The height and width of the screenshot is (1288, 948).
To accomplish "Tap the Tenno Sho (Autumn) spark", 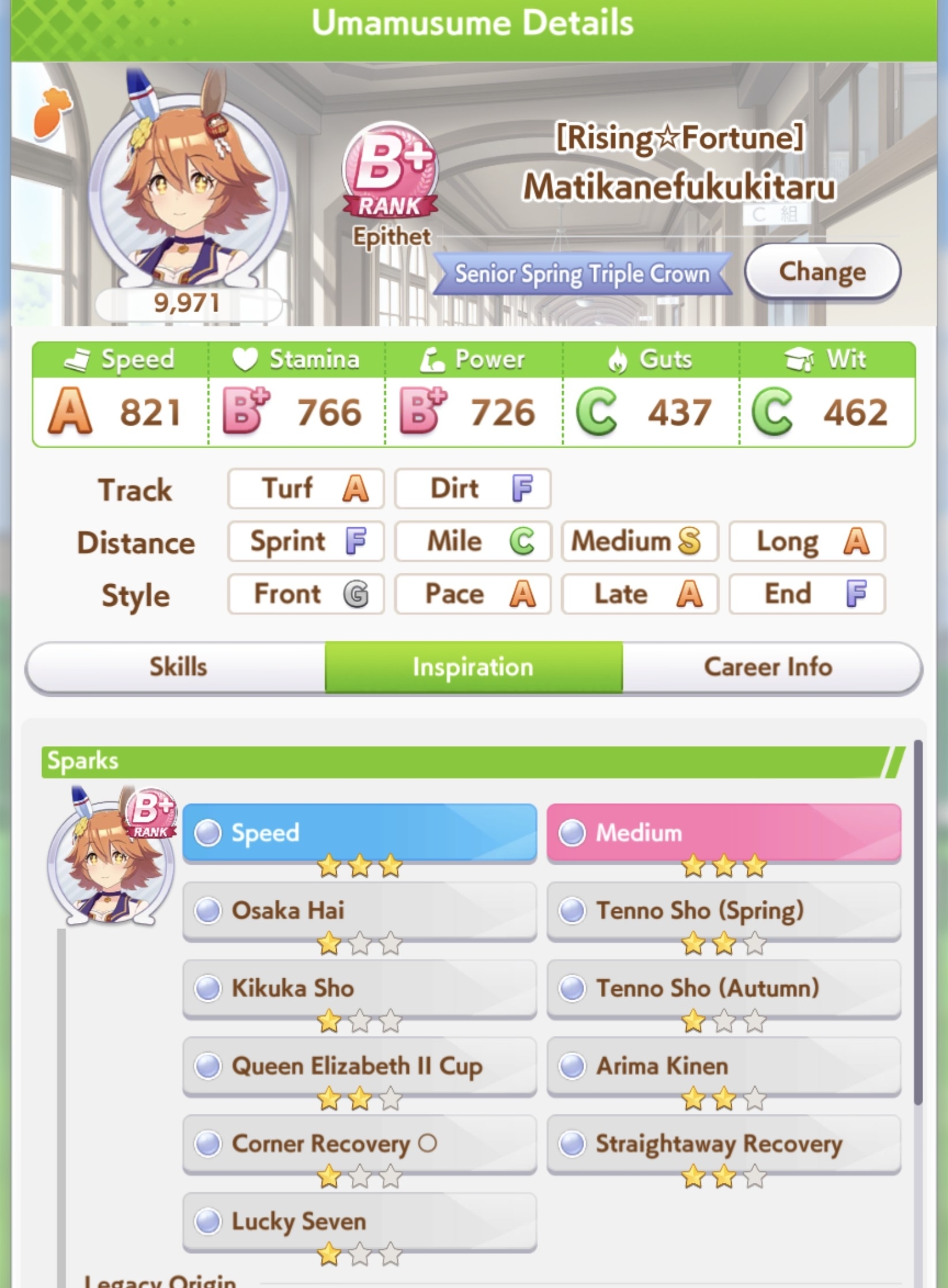I will coord(723,988).
